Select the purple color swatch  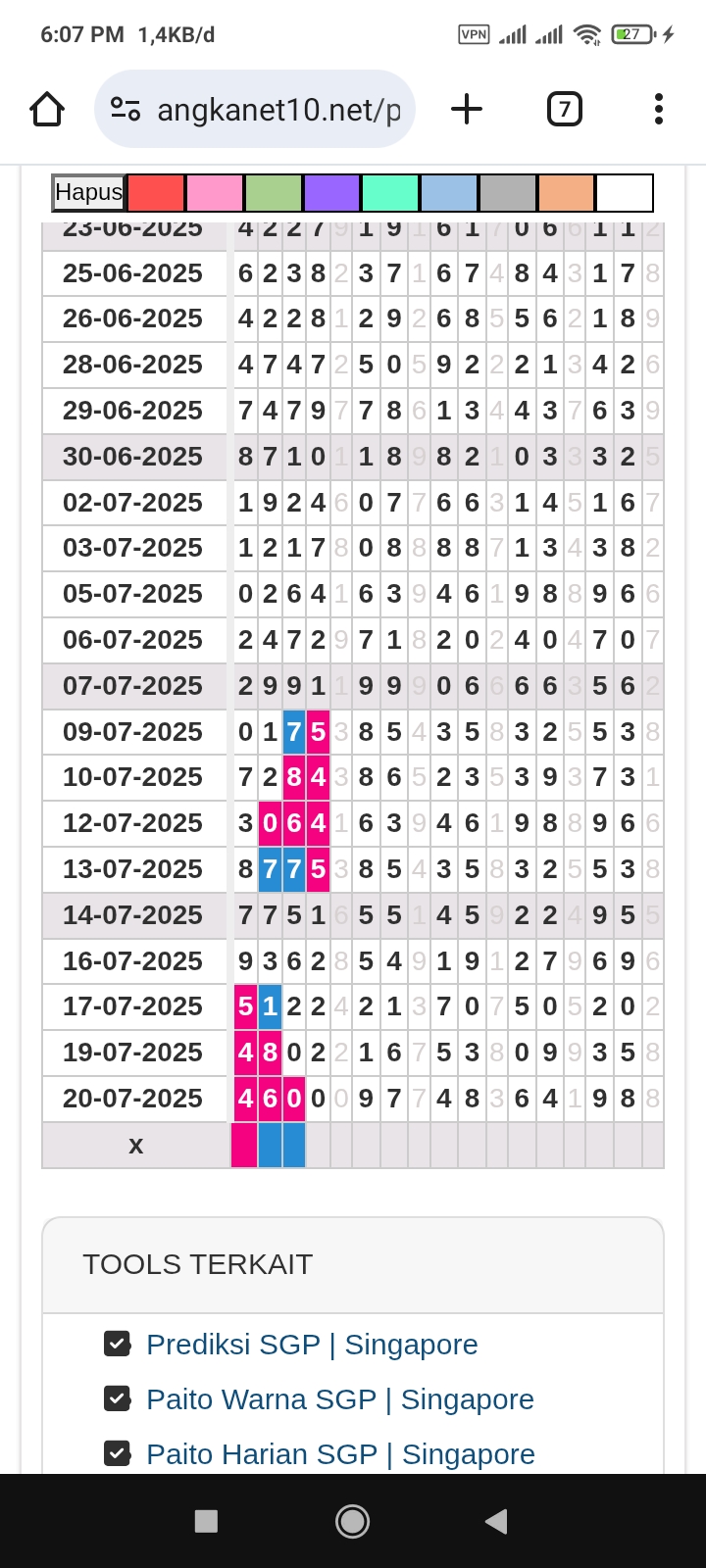331,193
